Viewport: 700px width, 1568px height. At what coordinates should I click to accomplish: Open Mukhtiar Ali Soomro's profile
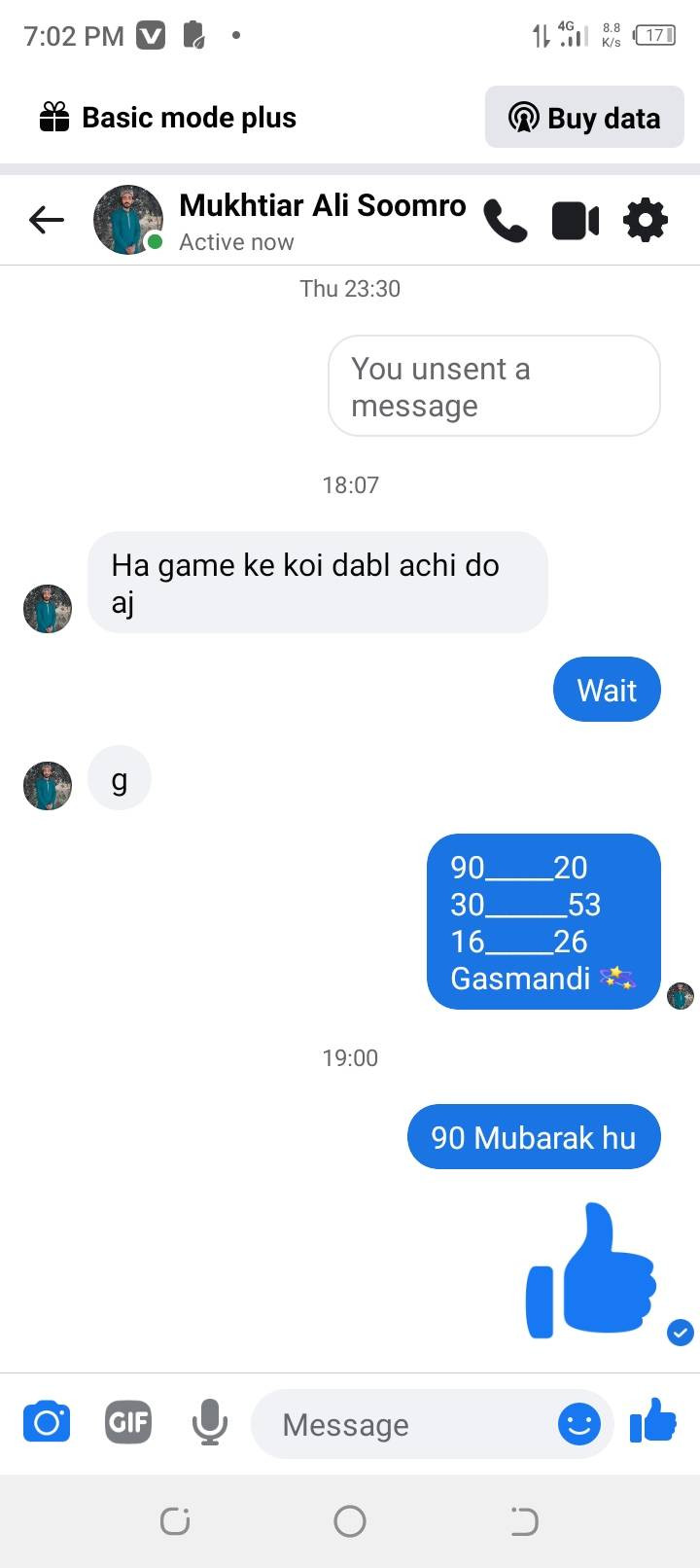322,206
